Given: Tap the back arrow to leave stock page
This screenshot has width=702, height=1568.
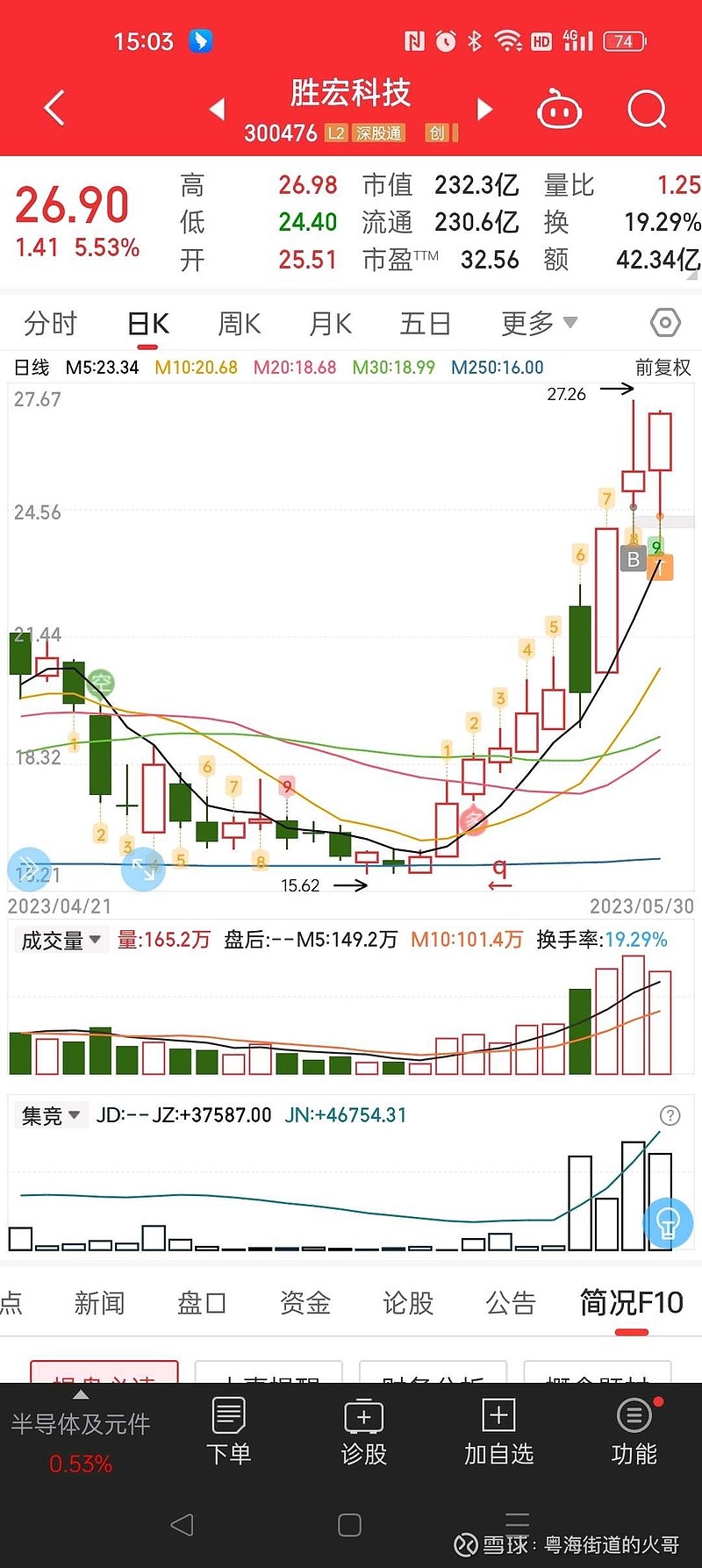Looking at the screenshot, I should pyautogui.click(x=53, y=107).
